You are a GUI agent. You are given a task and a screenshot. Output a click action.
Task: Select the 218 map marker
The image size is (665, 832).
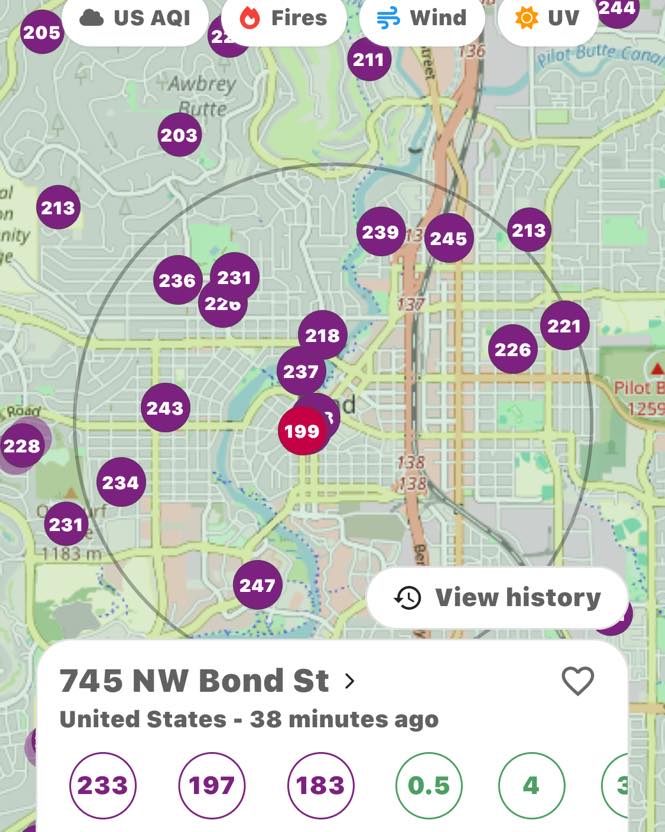(322, 336)
